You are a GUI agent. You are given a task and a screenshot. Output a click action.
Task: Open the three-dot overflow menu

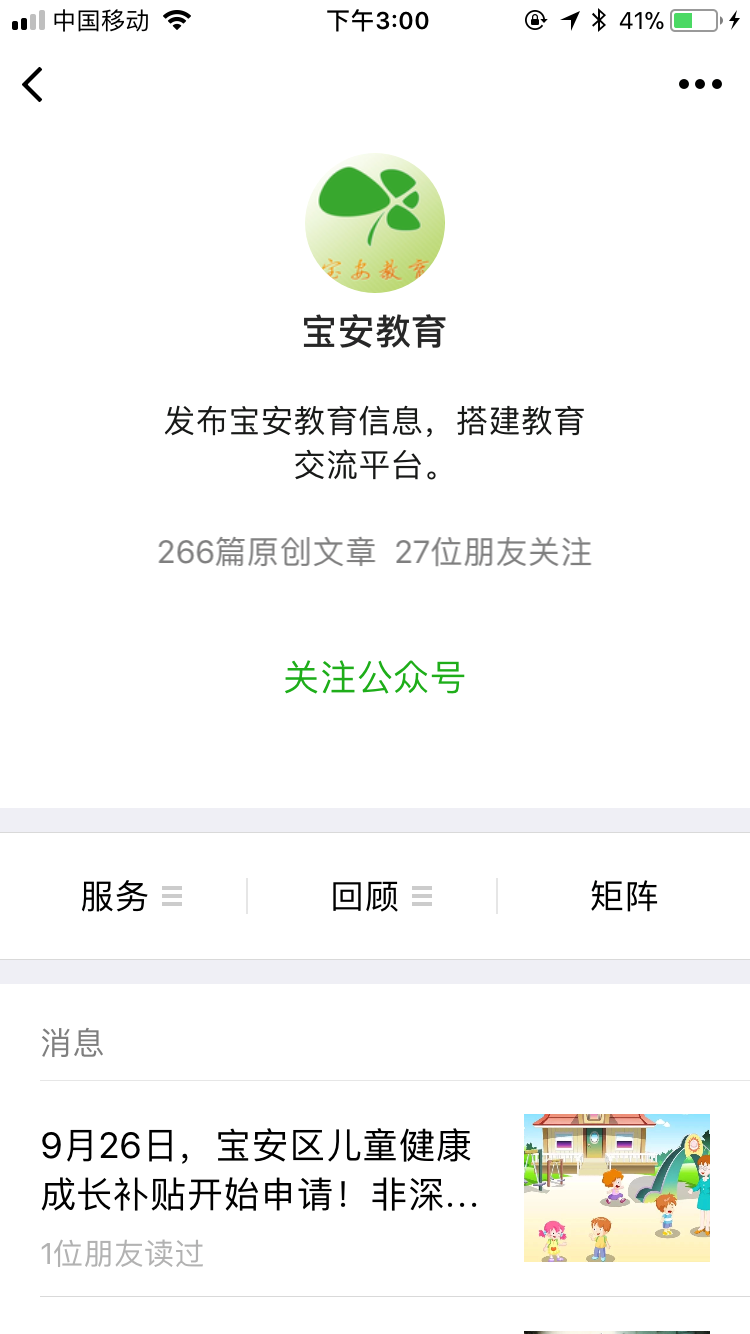pos(700,85)
